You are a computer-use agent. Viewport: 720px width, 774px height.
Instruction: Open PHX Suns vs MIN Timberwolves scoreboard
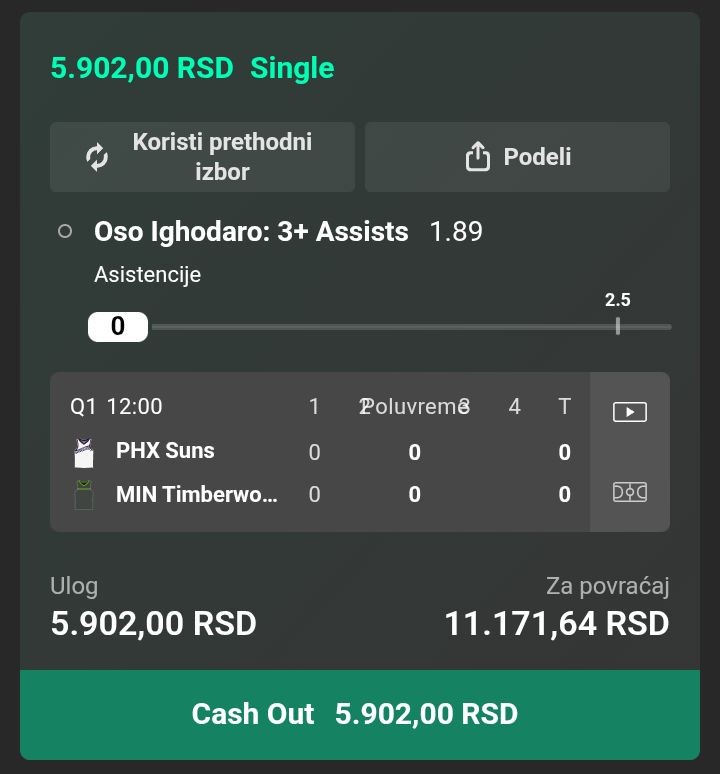point(320,452)
